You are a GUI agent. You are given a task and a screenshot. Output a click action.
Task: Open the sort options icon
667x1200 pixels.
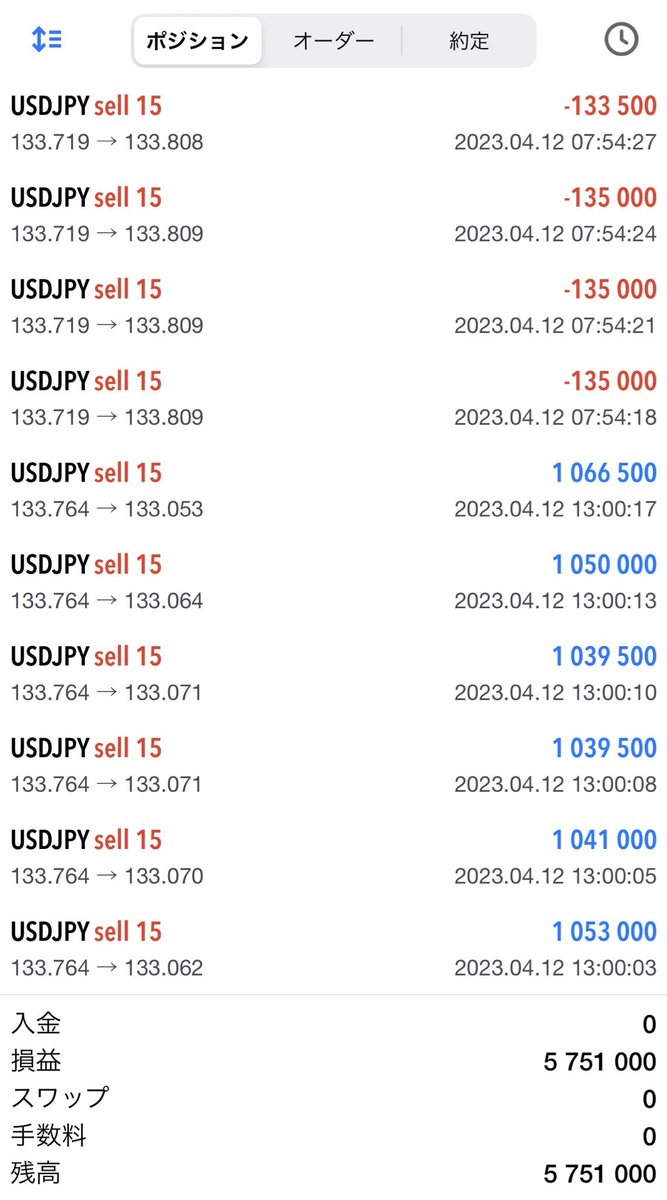[x=47, y=40]
